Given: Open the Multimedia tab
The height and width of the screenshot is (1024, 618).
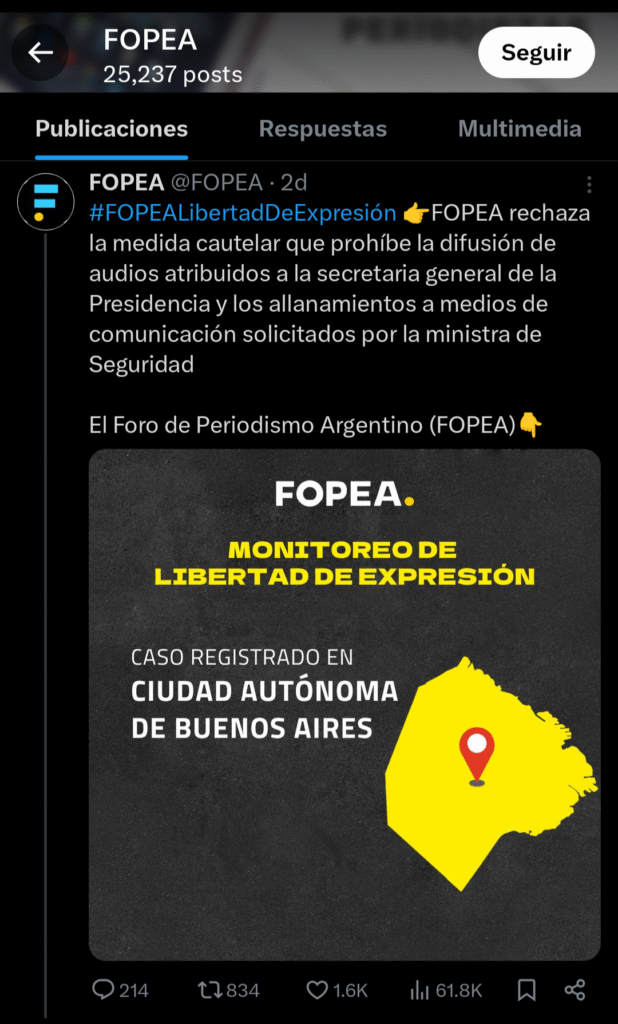Looking at the screenshot, I should point(519,129).
